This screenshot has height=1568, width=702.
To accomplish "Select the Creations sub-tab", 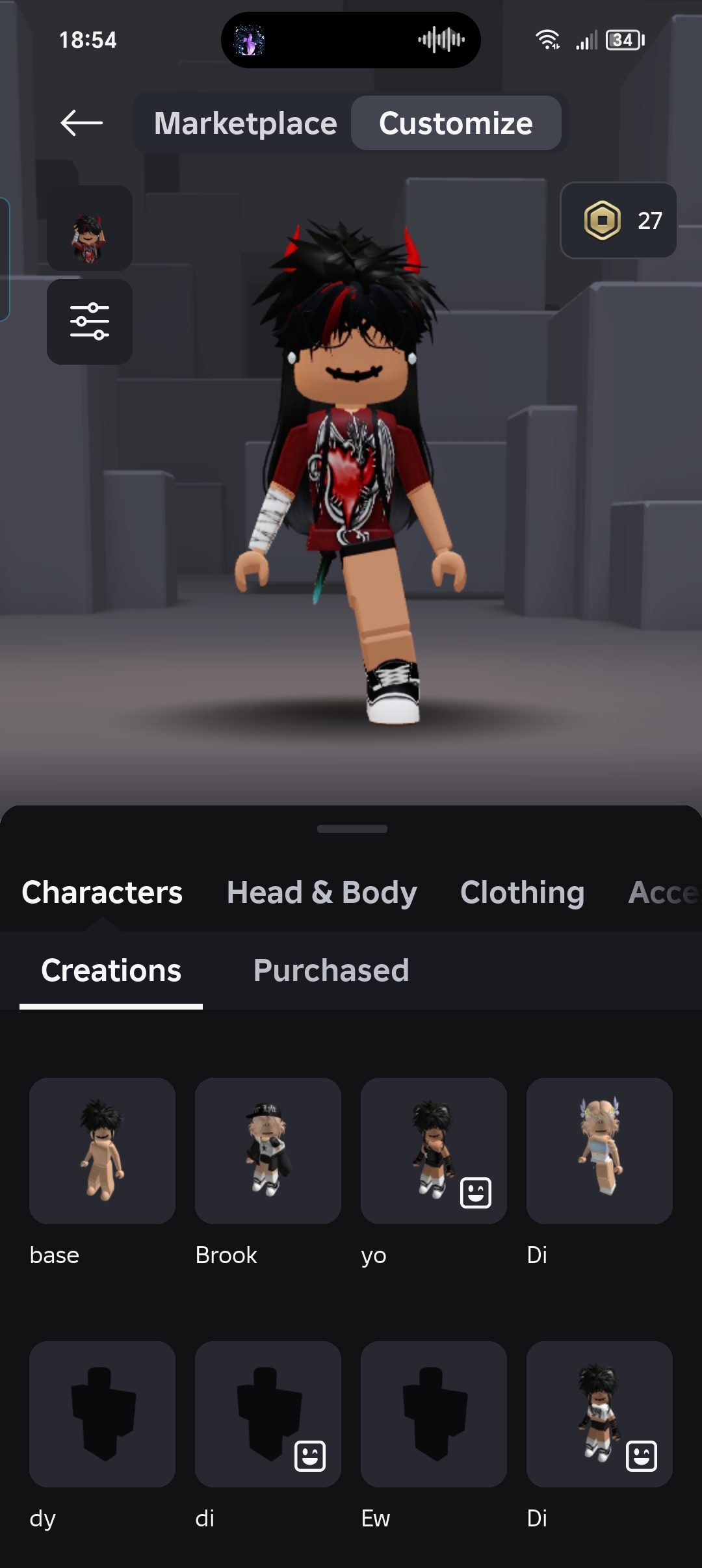I will [111, 970].
